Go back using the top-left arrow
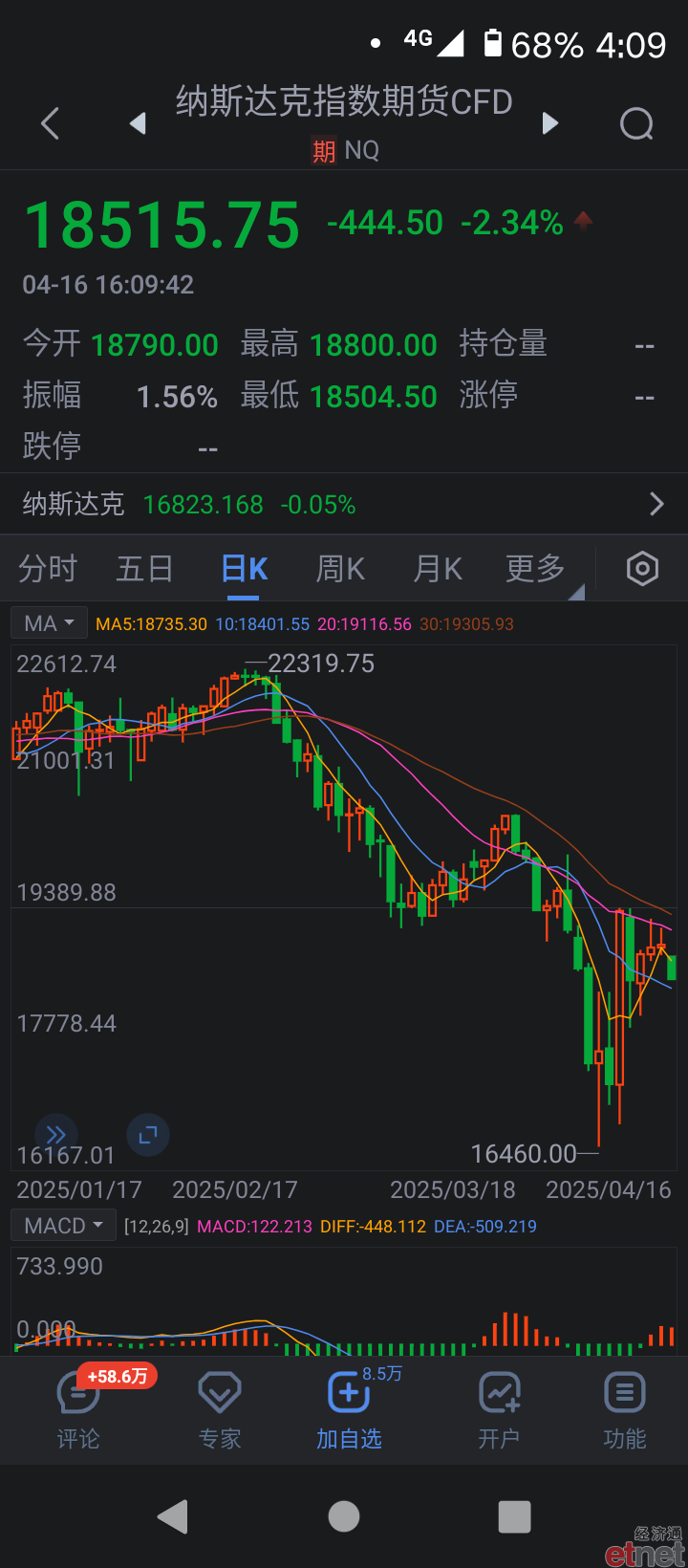This screenshot has width=688, height=1568. pyautogui.click(x=51, y=123)
